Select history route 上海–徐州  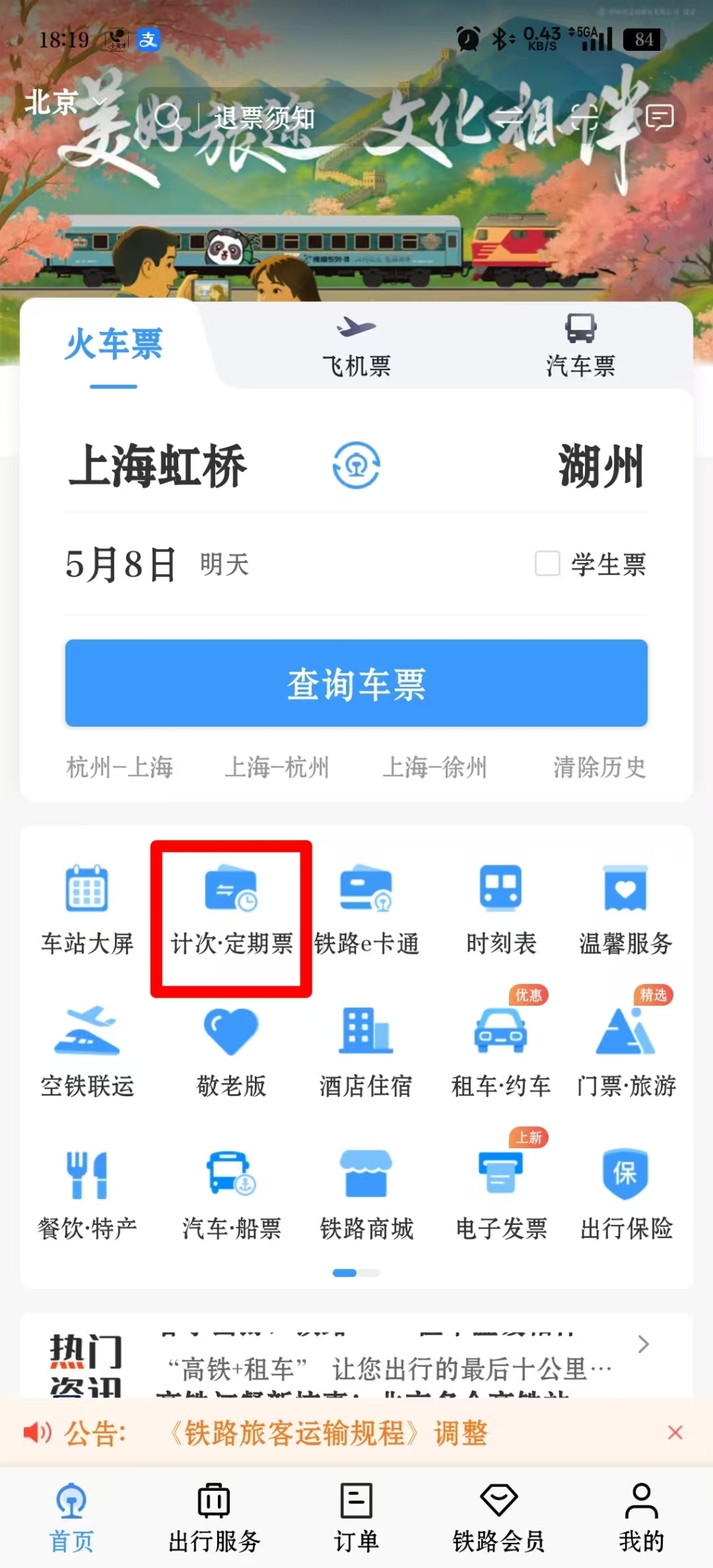[434, 767]
